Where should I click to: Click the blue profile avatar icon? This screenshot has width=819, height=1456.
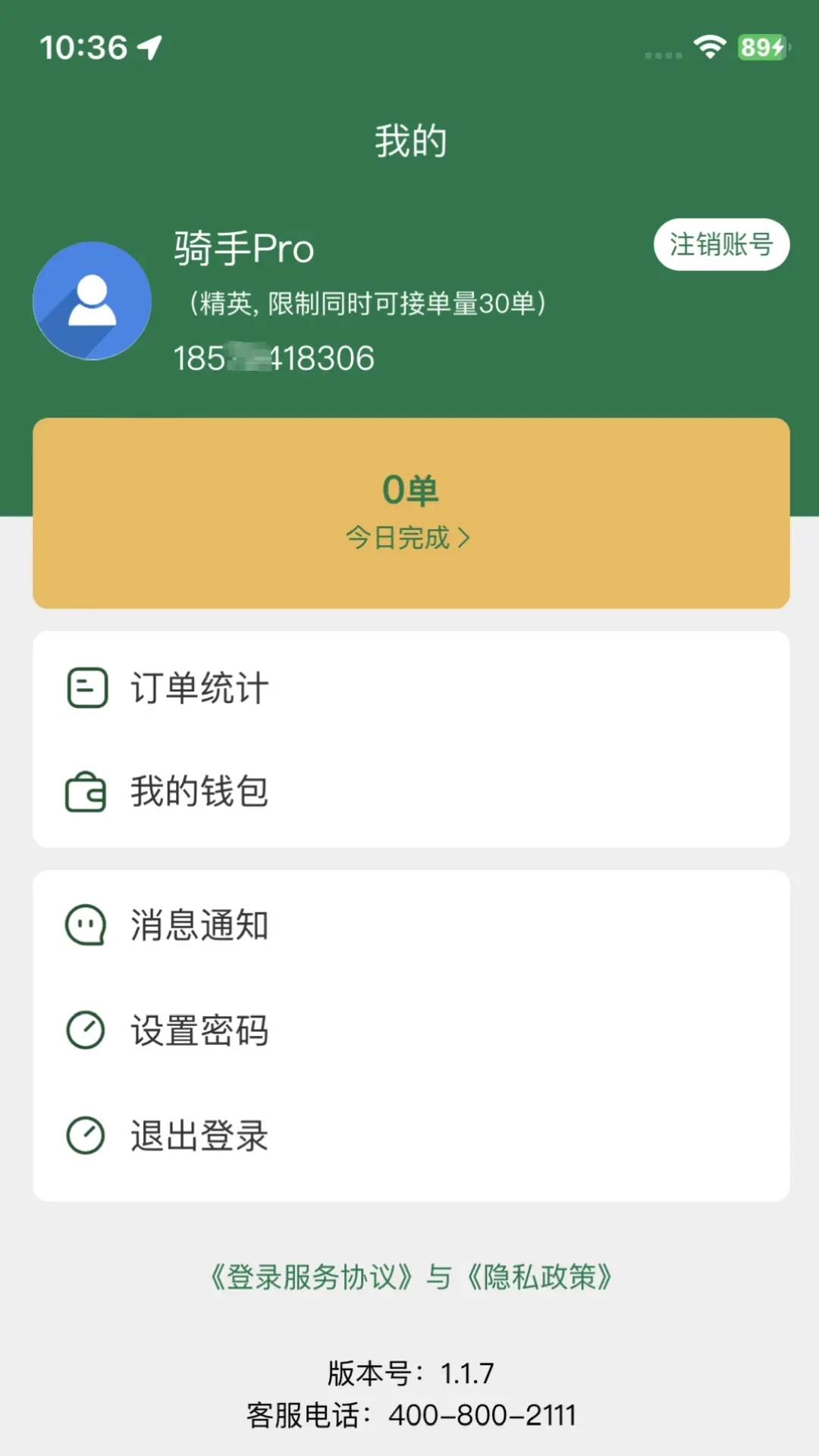93,301
